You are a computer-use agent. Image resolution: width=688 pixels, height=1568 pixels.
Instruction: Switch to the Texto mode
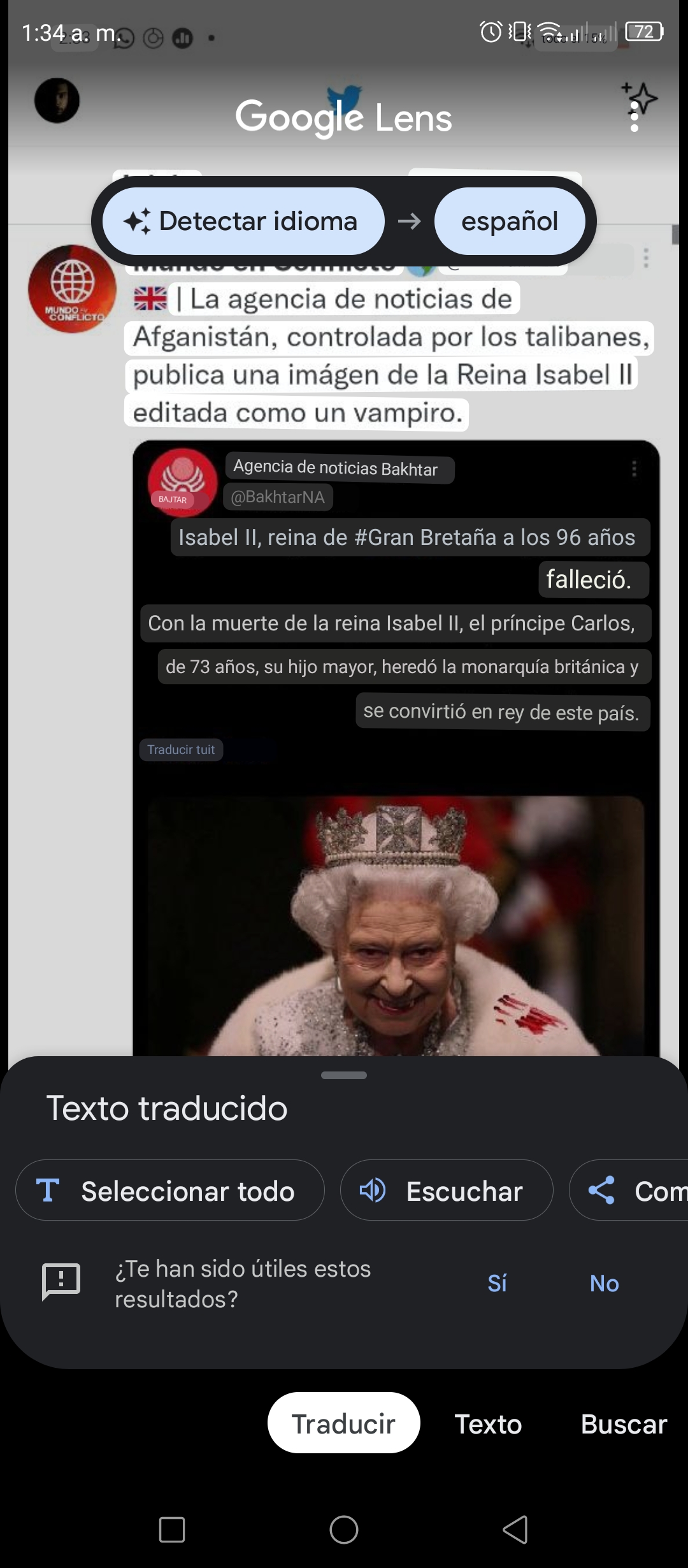pos(488,1424)
